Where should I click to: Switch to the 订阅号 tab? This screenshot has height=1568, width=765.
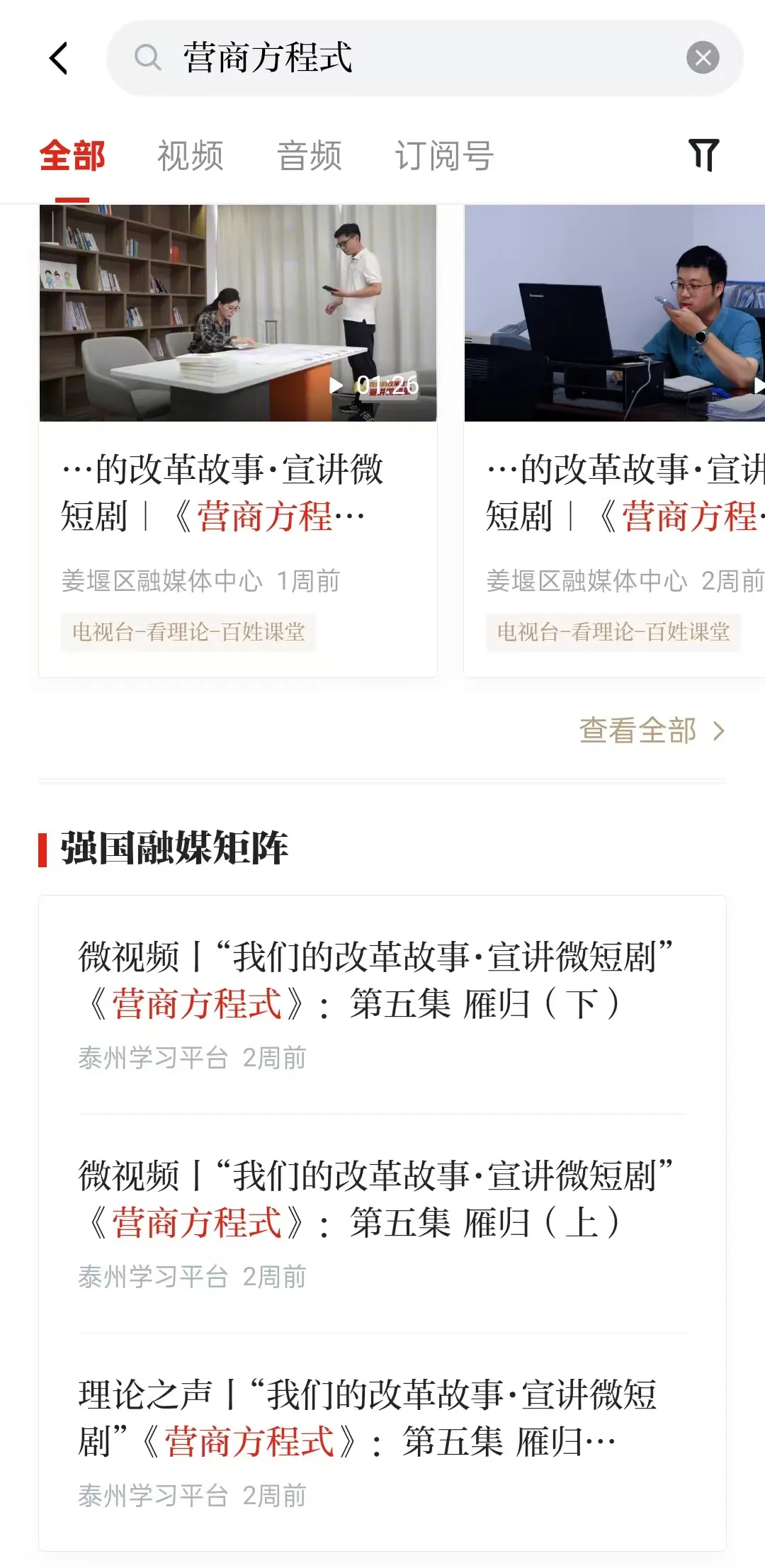[444, 156]
